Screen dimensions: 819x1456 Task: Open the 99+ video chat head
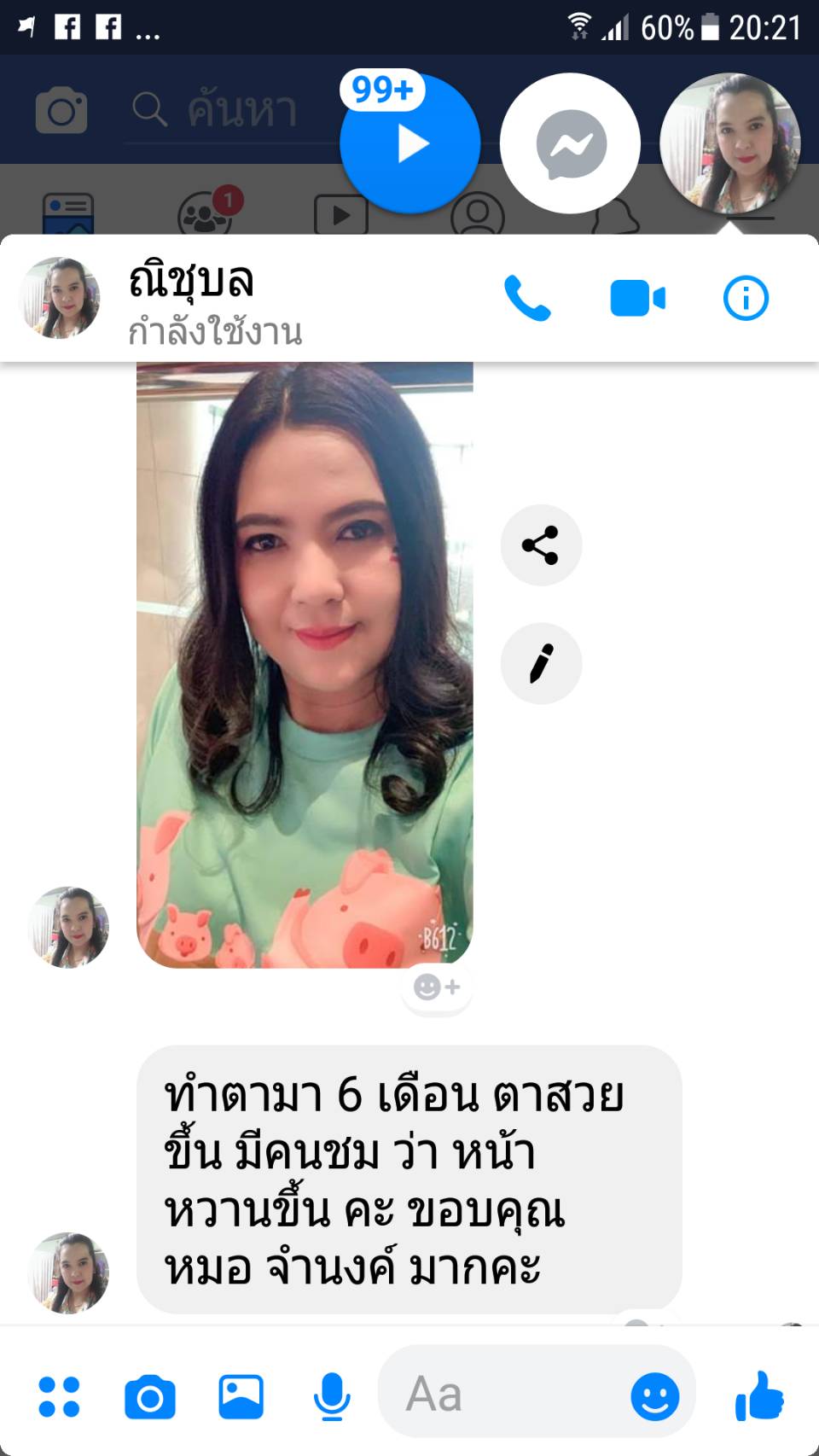tap(410, 144)
